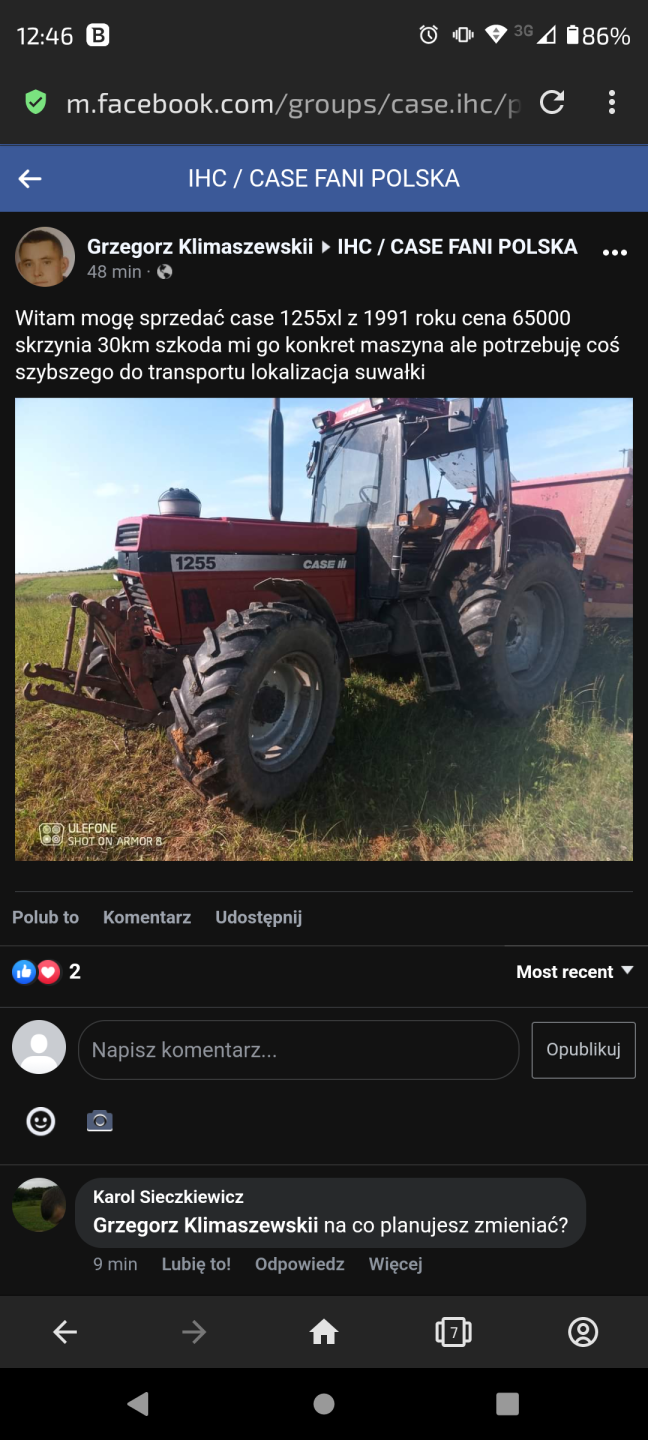Reload the page in the browser
Screen dimensions: 648x1440
[552, 102]
